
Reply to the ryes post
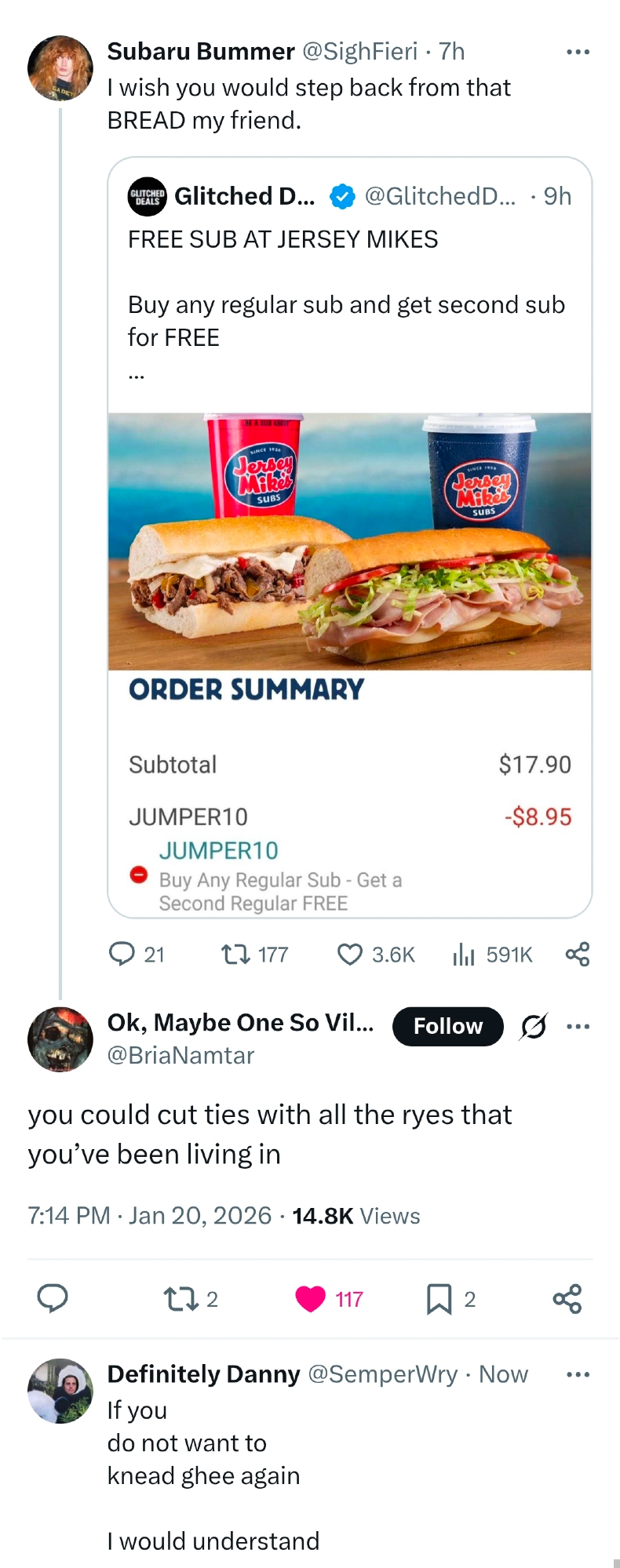click(x=53, y=1299)
